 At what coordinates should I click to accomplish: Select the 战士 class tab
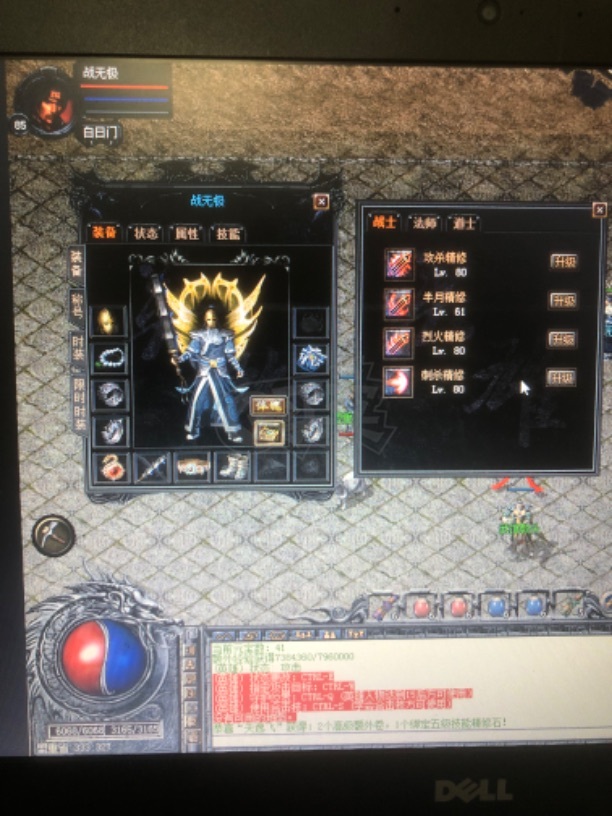(384, 223)
